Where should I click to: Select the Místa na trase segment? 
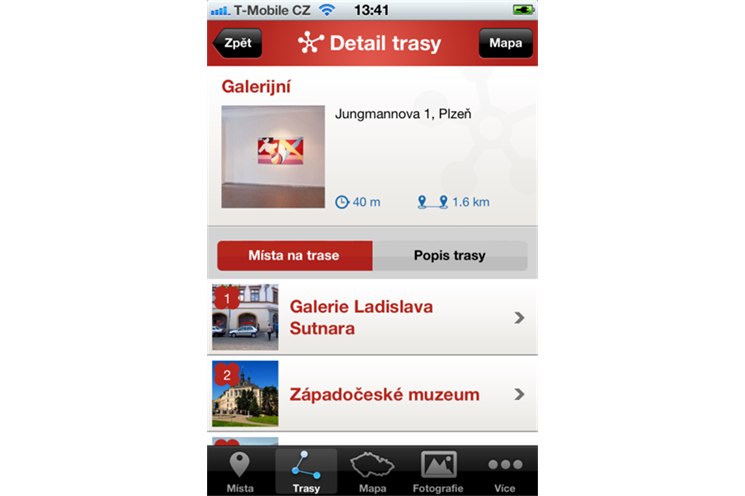pyautogui.click(x=294, y=256)
